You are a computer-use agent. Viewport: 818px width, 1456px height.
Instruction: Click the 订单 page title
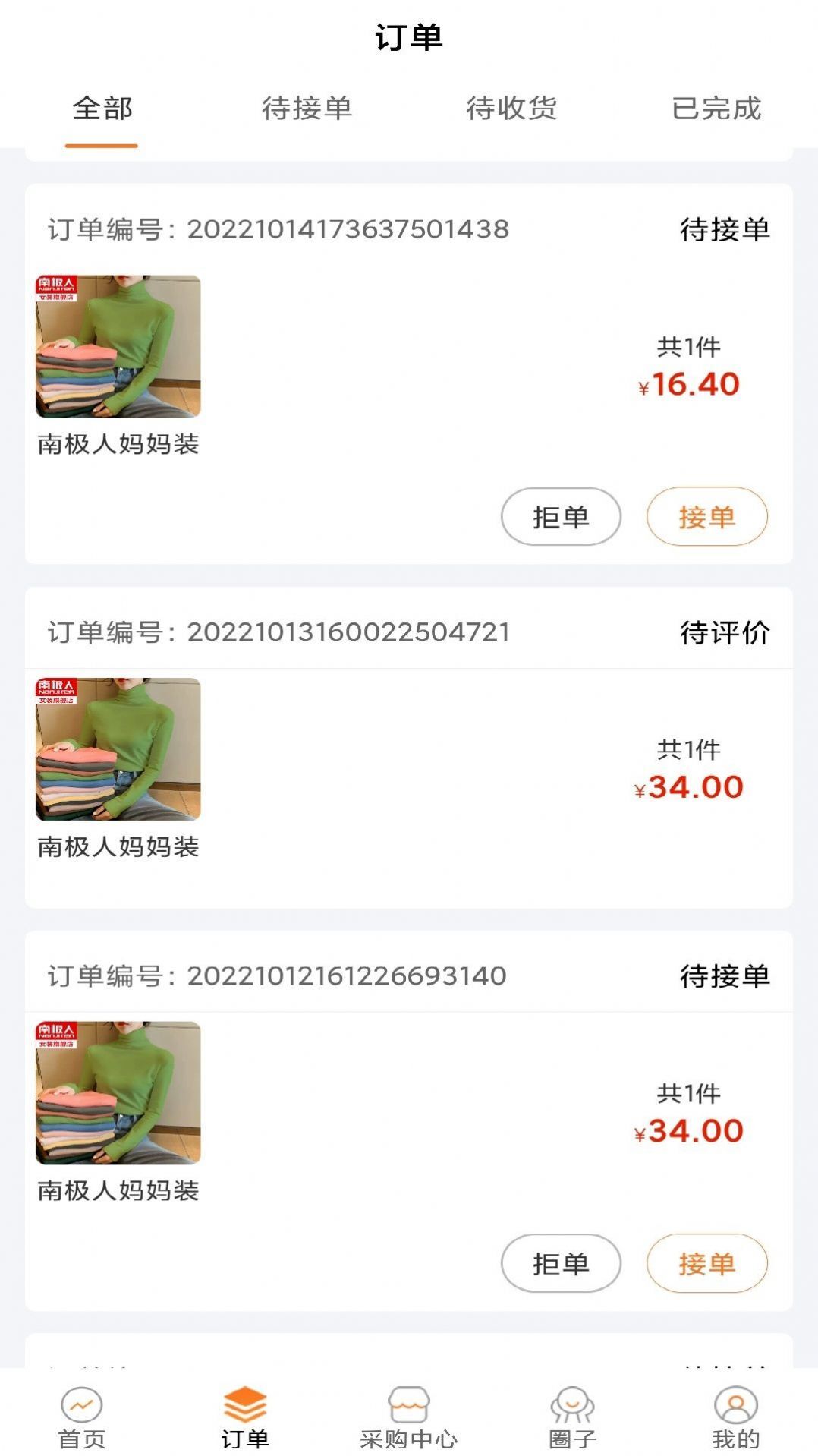(409, 35)
